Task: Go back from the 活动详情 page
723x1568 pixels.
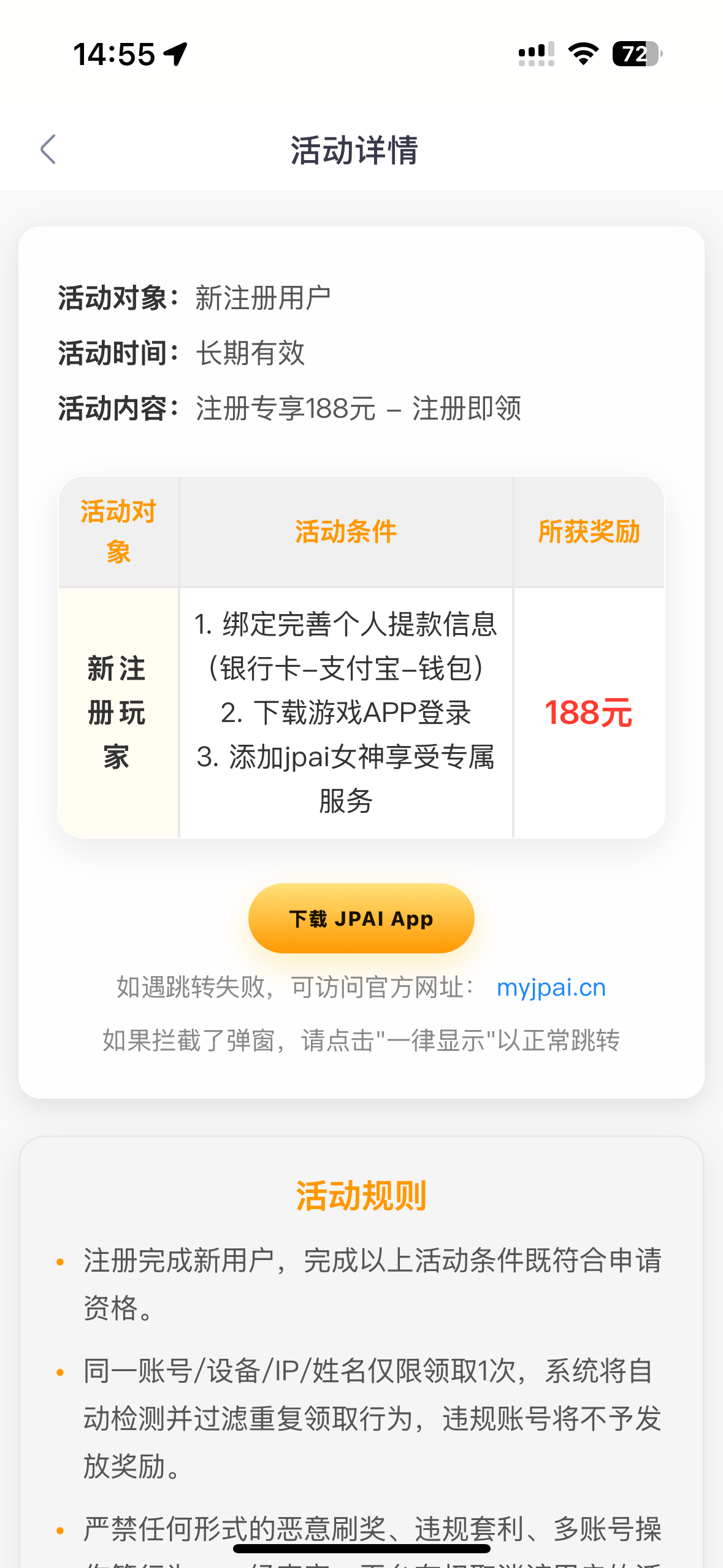Action: [x=48, y=150]
